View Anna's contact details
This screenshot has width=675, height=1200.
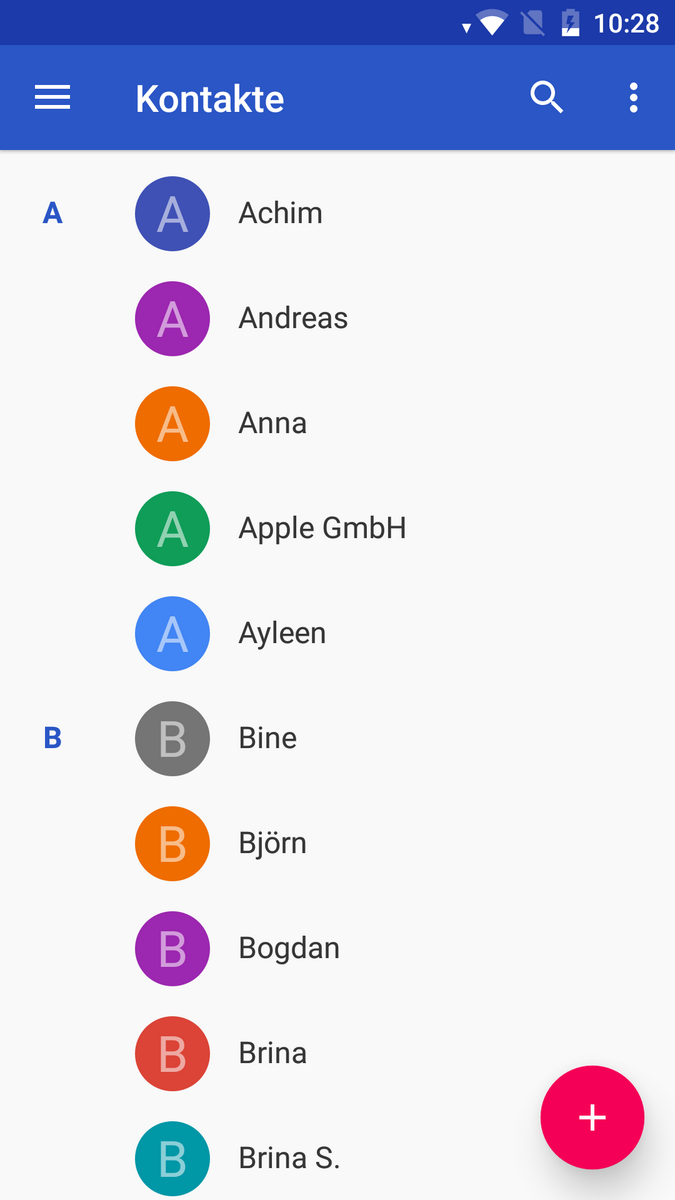272,423
